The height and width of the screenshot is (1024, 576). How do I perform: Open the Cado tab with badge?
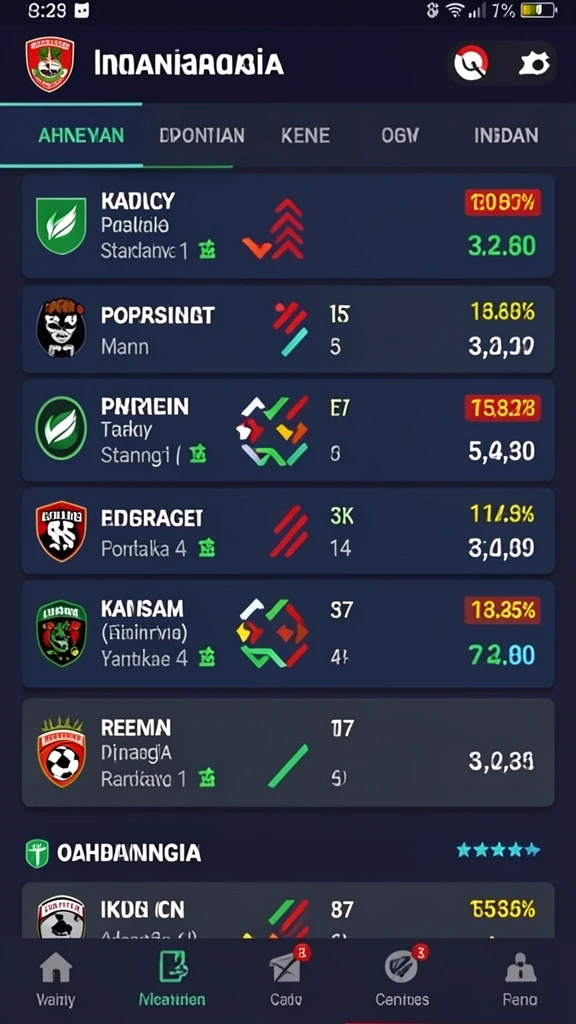(287, 979)
